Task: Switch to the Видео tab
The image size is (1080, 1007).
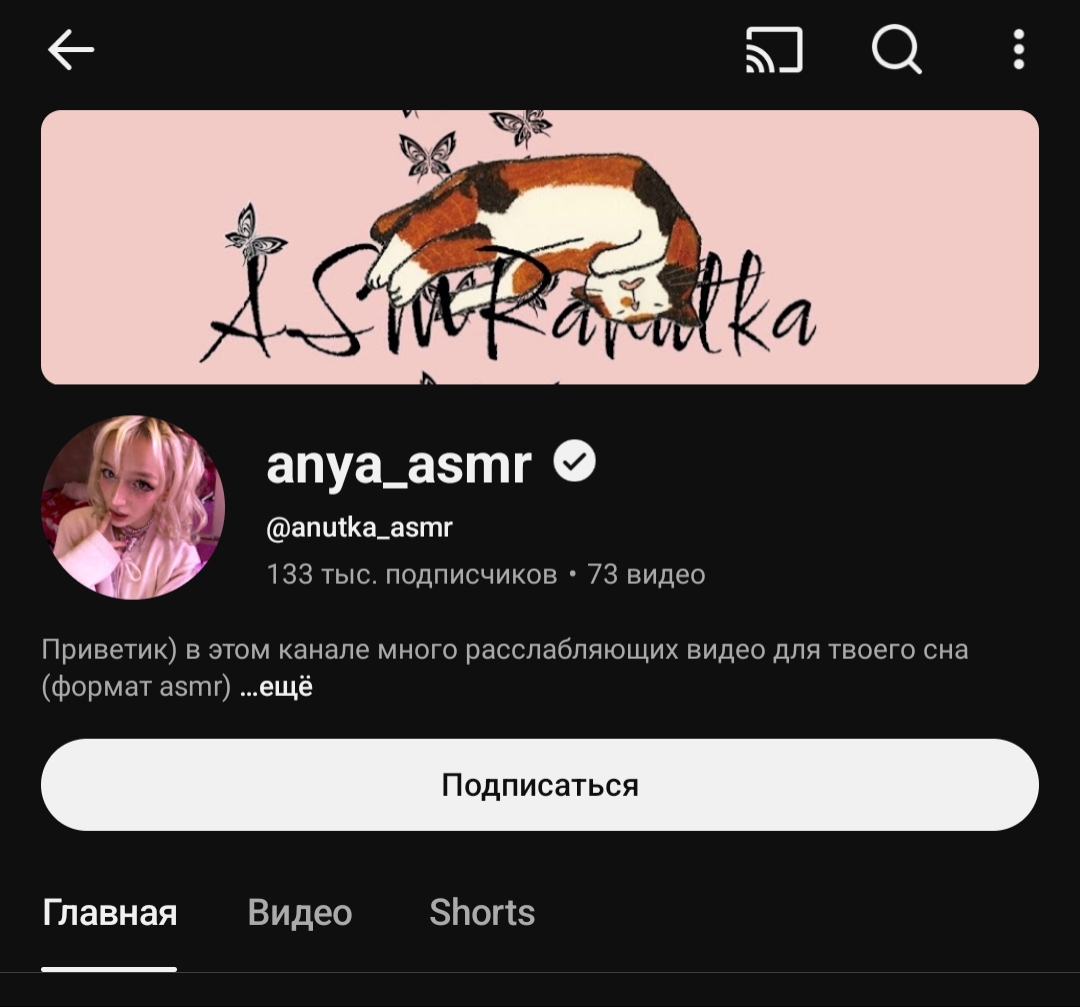Action: 300,913
